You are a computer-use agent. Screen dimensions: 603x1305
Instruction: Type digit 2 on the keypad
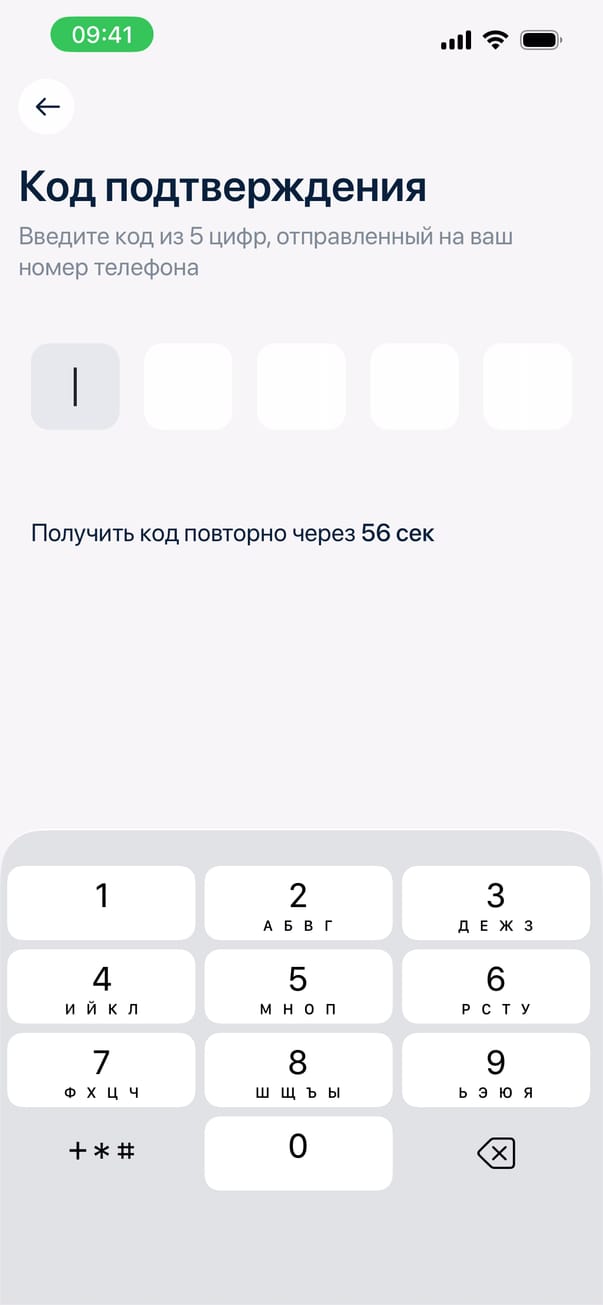pos(298,903)
